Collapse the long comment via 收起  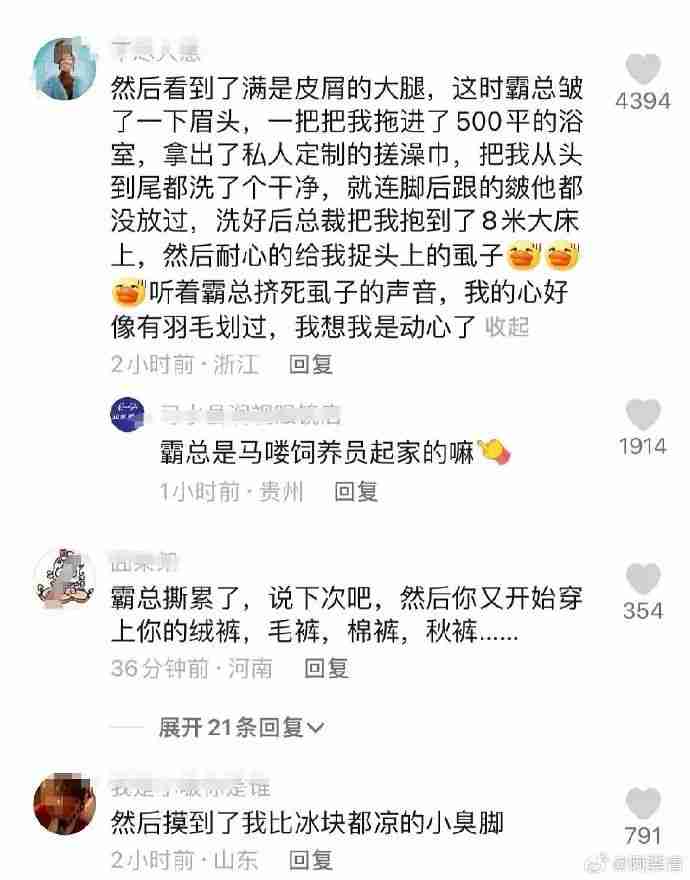pyautogui.click(x=507, y=327)
